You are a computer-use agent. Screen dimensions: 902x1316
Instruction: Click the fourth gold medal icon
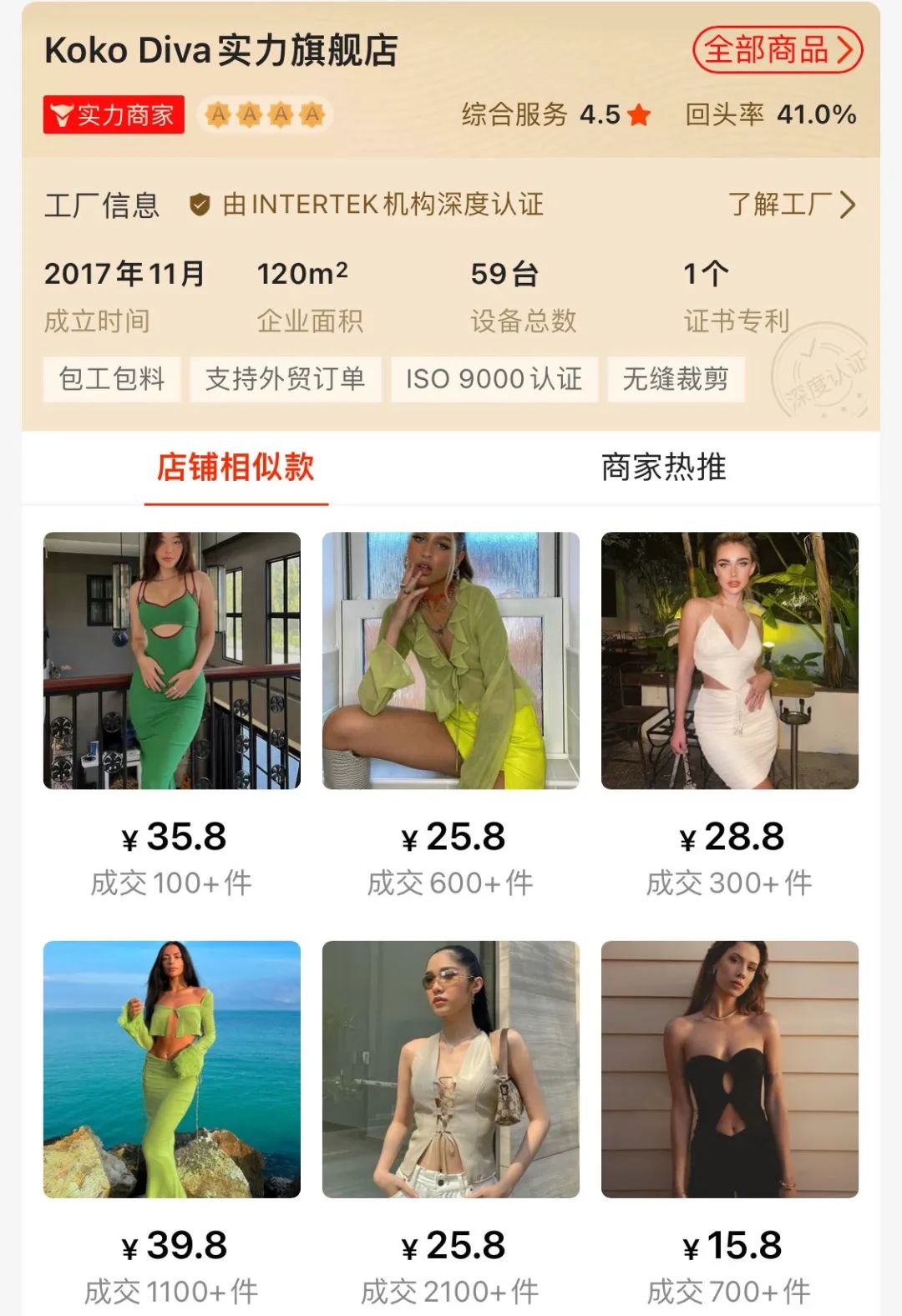pyautogui.click(x=313, y=112)
